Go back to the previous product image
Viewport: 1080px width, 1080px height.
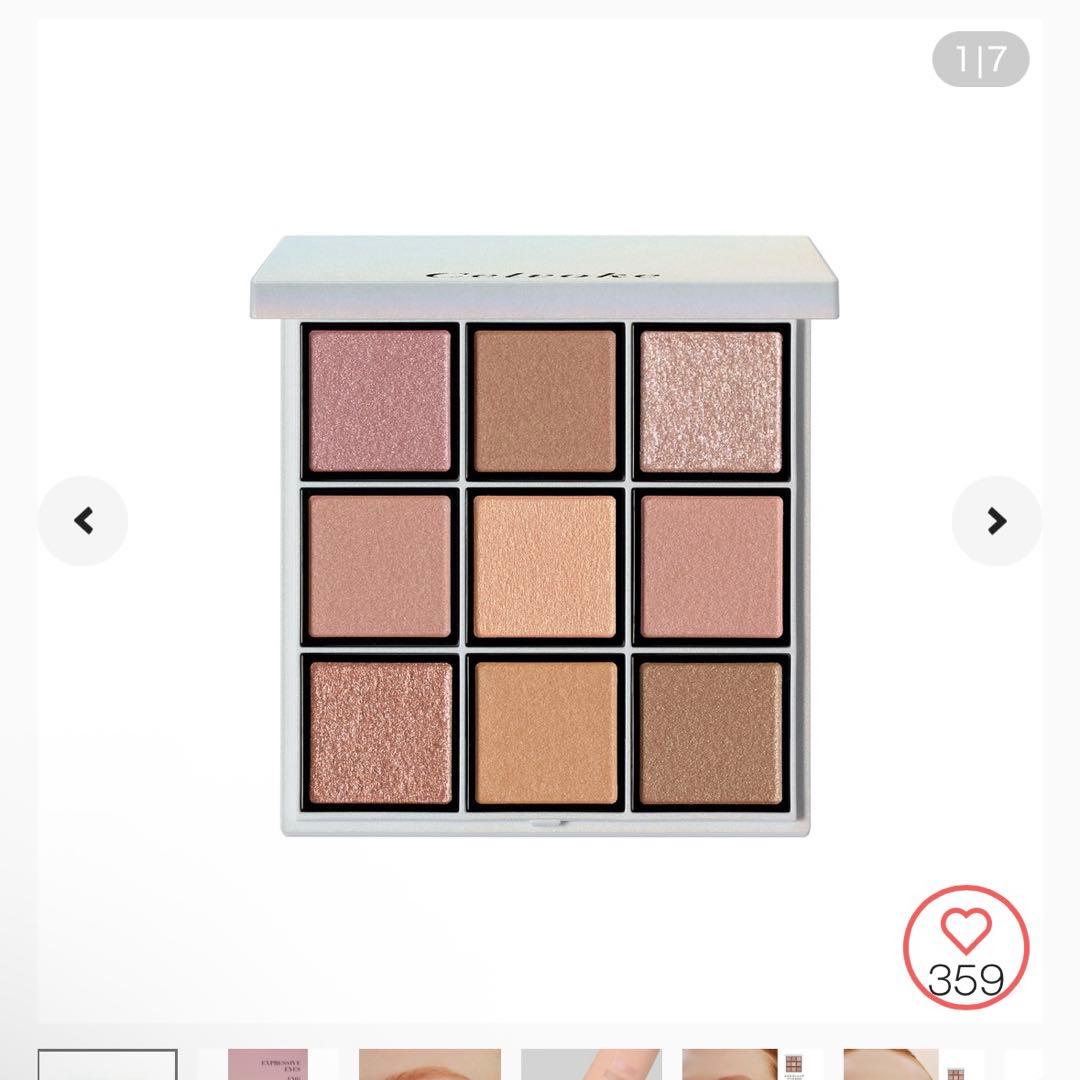pos(83,521)
